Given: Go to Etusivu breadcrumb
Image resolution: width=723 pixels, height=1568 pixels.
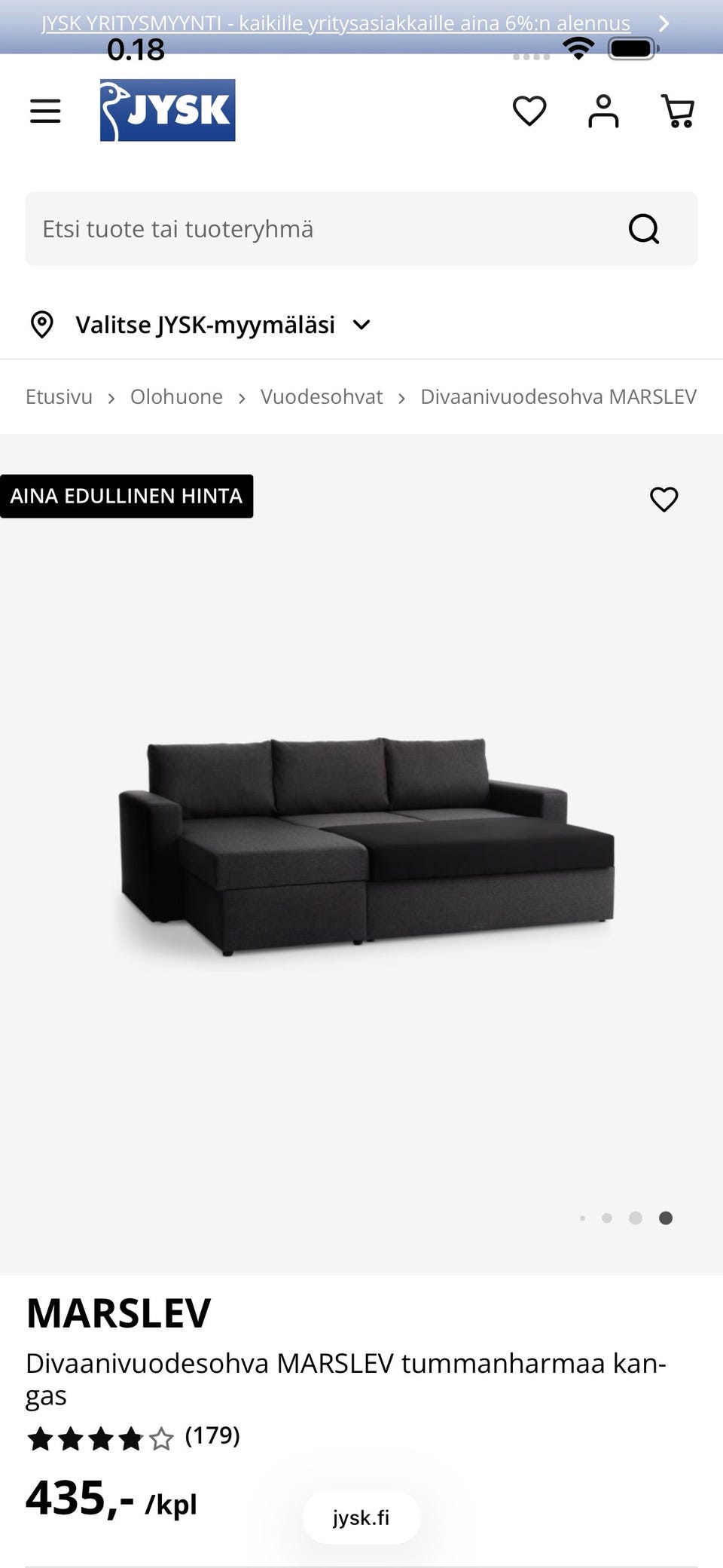Looking at the screenshot, I should coord(59,396).
